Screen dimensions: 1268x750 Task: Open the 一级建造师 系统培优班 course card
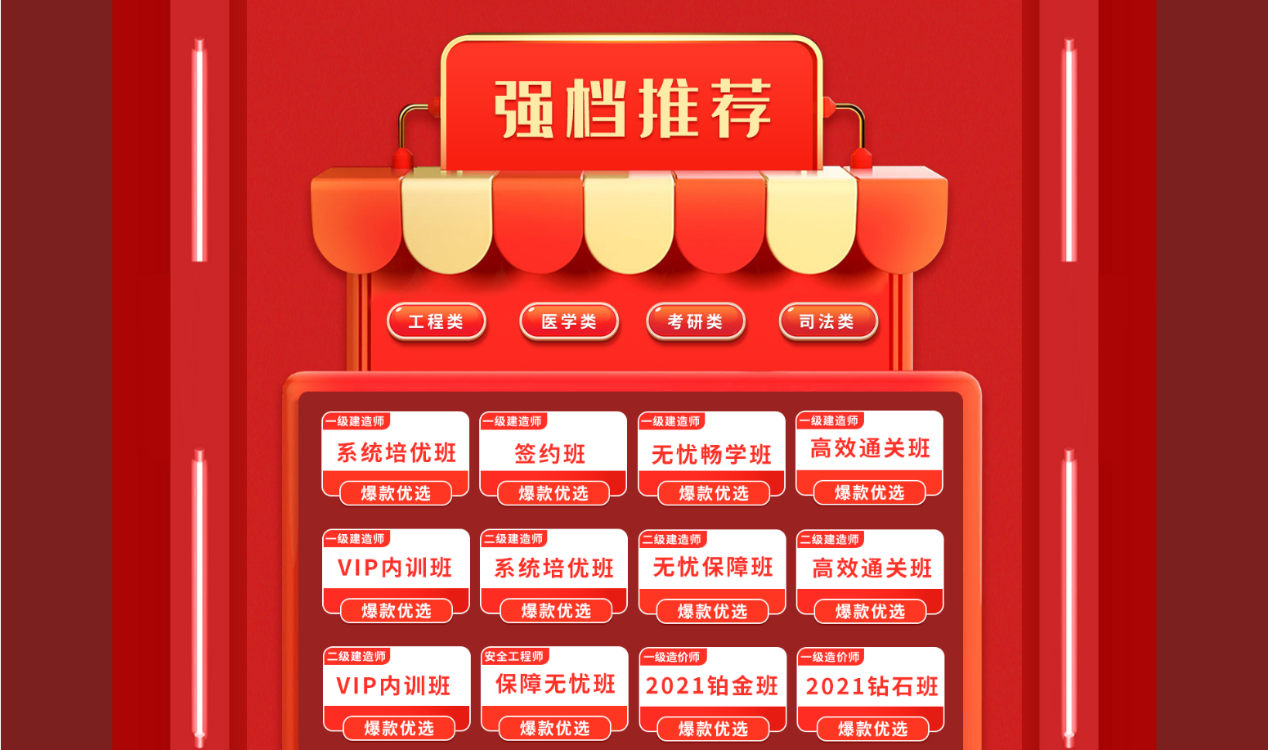click(395, 453)
